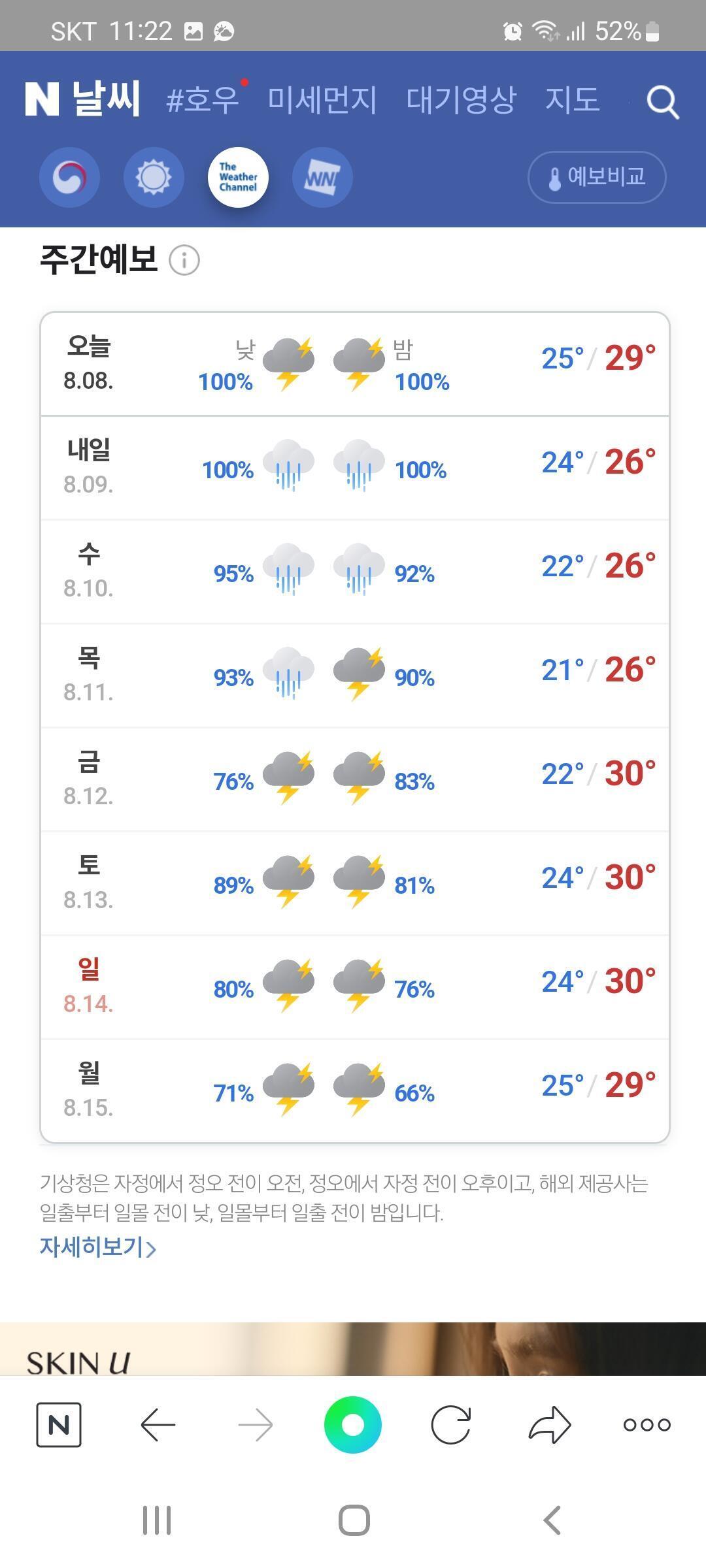Viewport: 706px width, 1568px height.
Task: Open the three-dot more menu
Action: [x=647, y=1424]
